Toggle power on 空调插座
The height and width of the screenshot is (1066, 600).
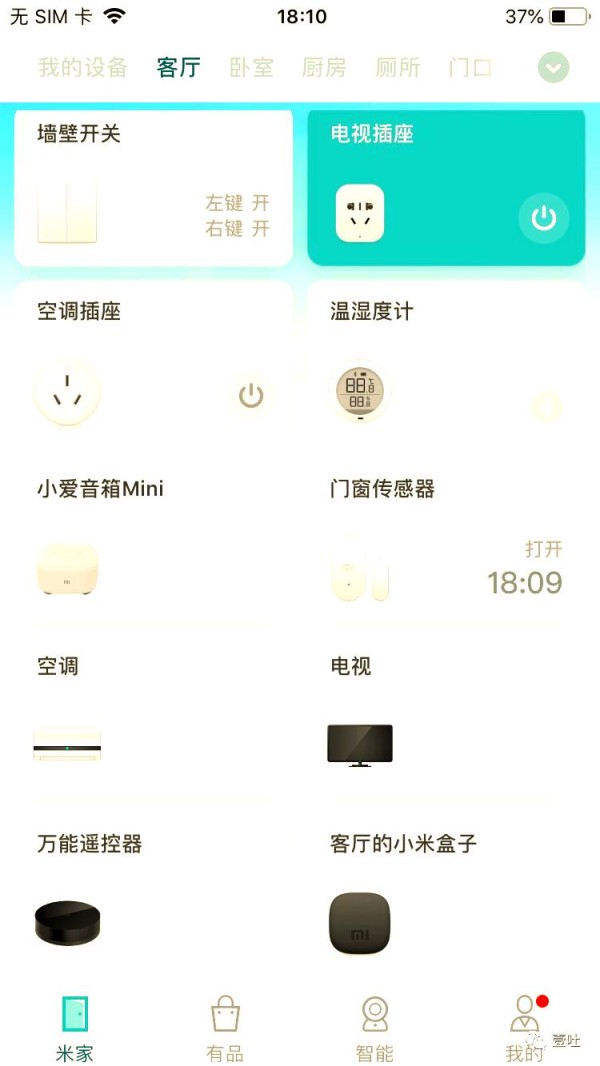pos(250,396)
